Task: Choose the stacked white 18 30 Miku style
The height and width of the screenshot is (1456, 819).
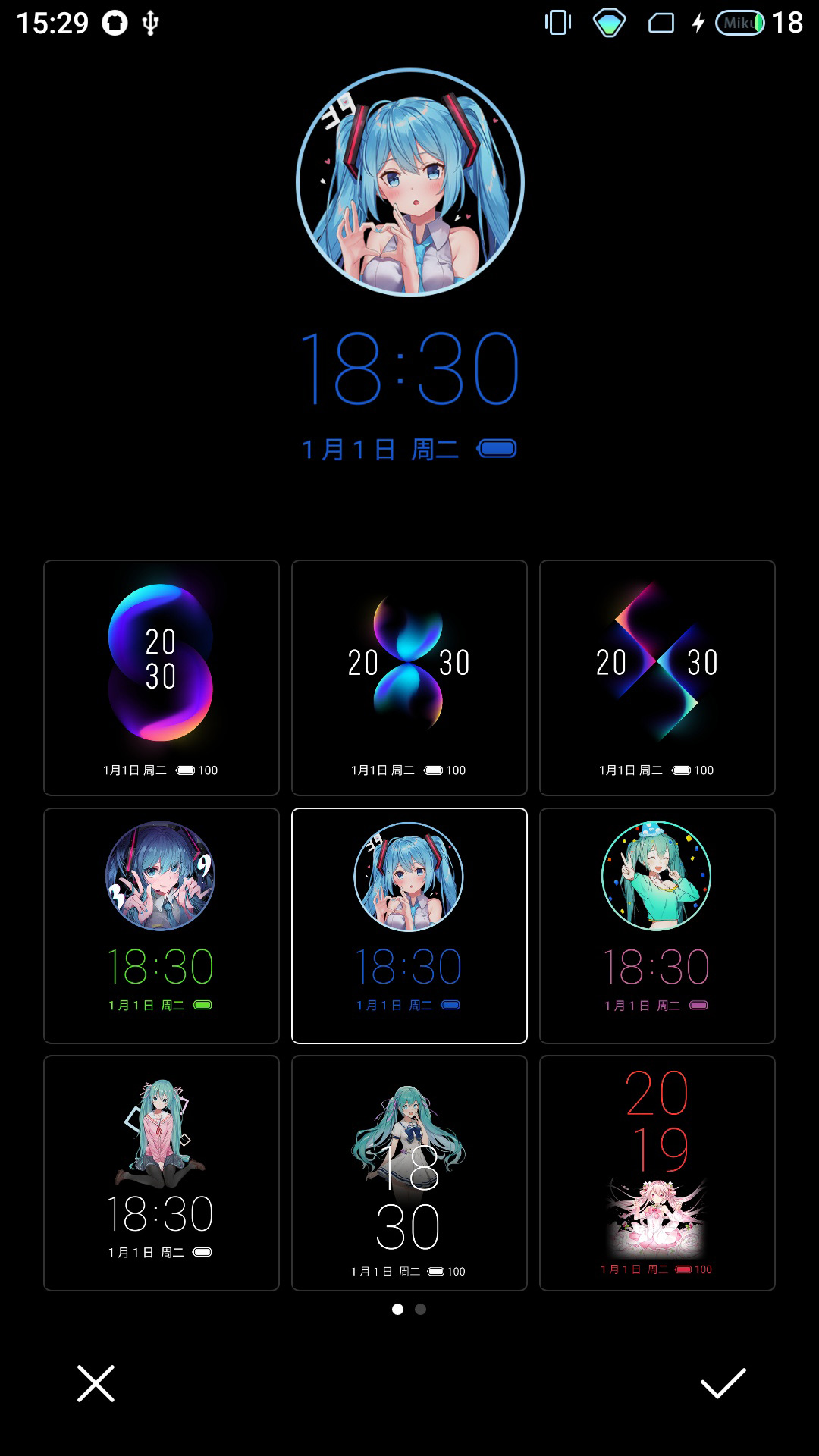Action: click(x=409, y=1173)
